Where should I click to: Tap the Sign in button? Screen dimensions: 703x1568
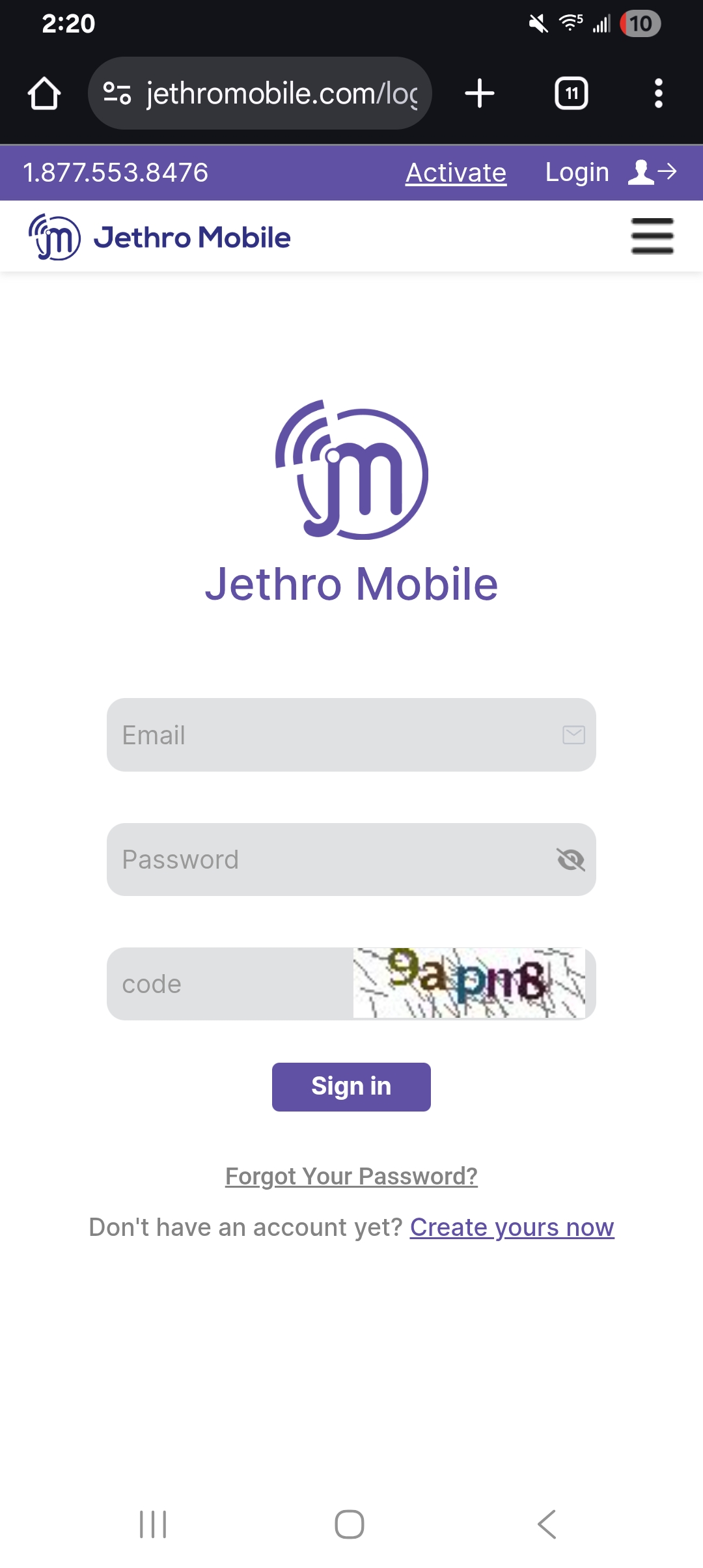pos(351,1087)
